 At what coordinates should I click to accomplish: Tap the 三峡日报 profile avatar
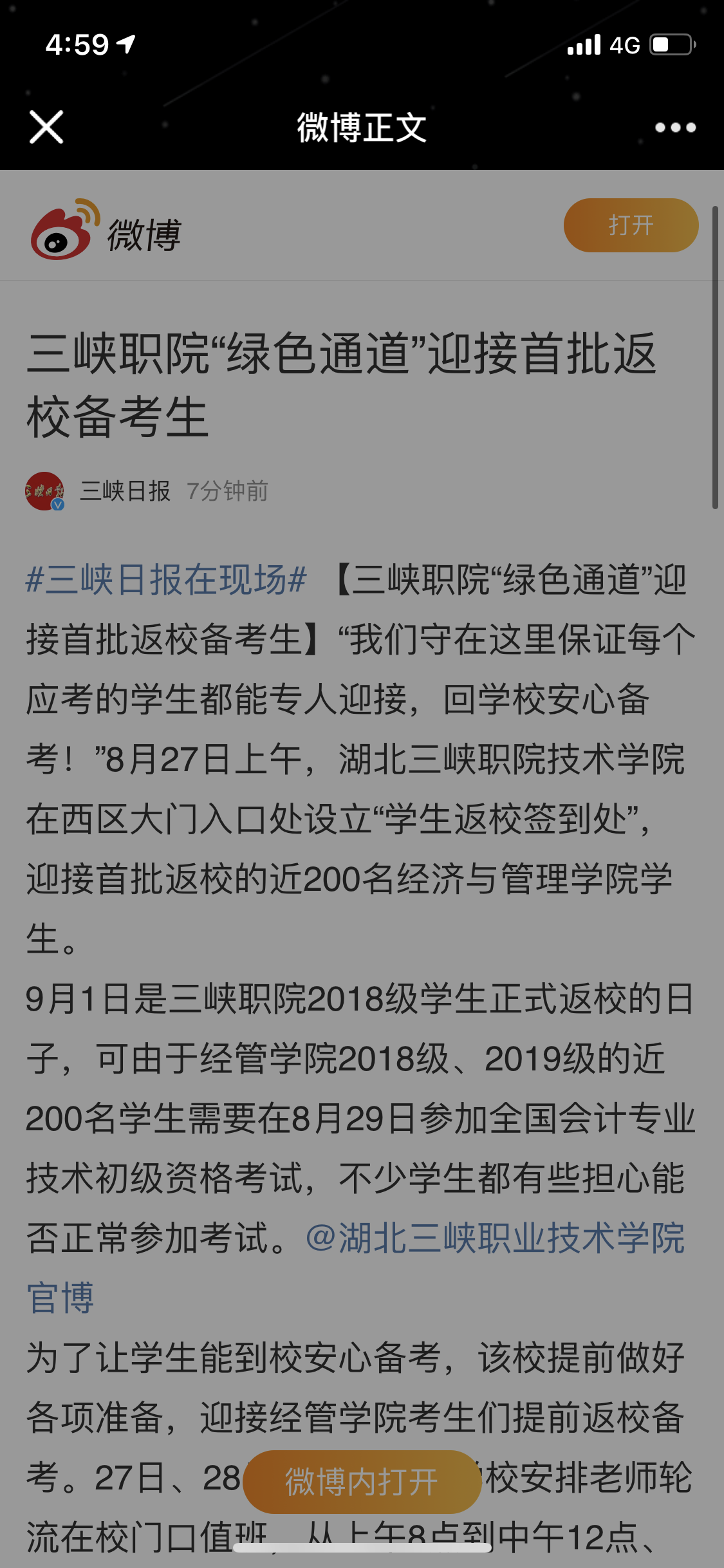tap(45, 492)
